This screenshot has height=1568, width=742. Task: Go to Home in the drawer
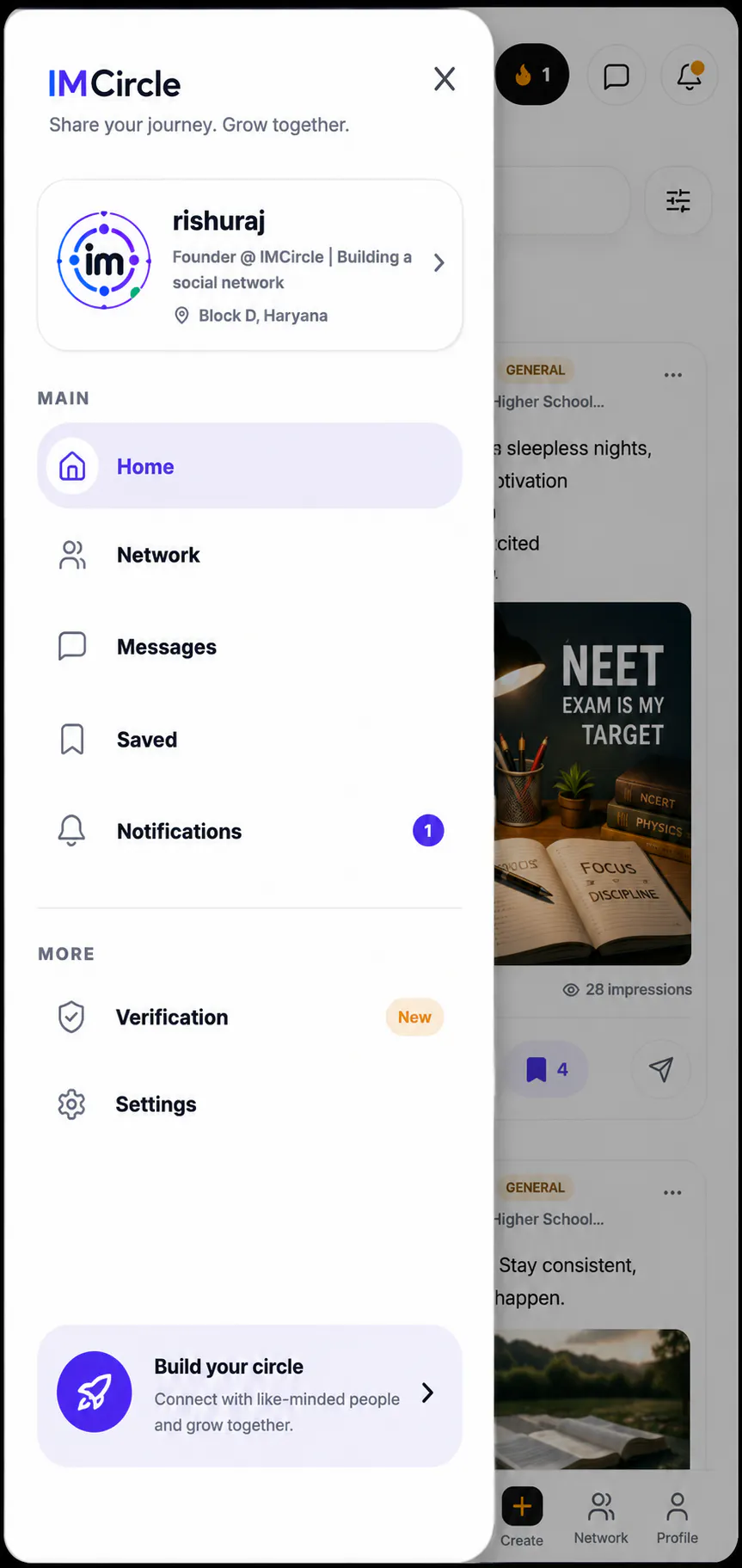pos(250,466)
